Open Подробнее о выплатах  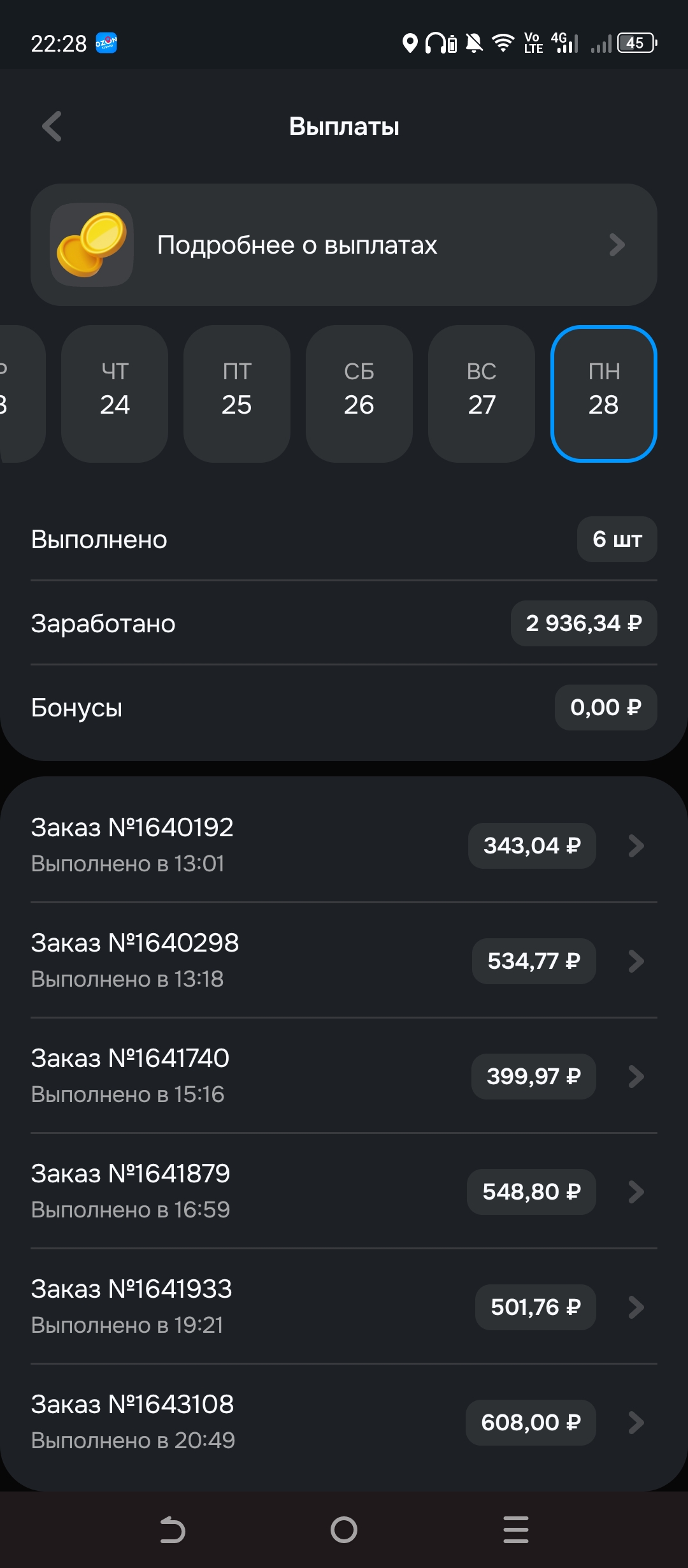pyautogui.click(x=344, y=245)
